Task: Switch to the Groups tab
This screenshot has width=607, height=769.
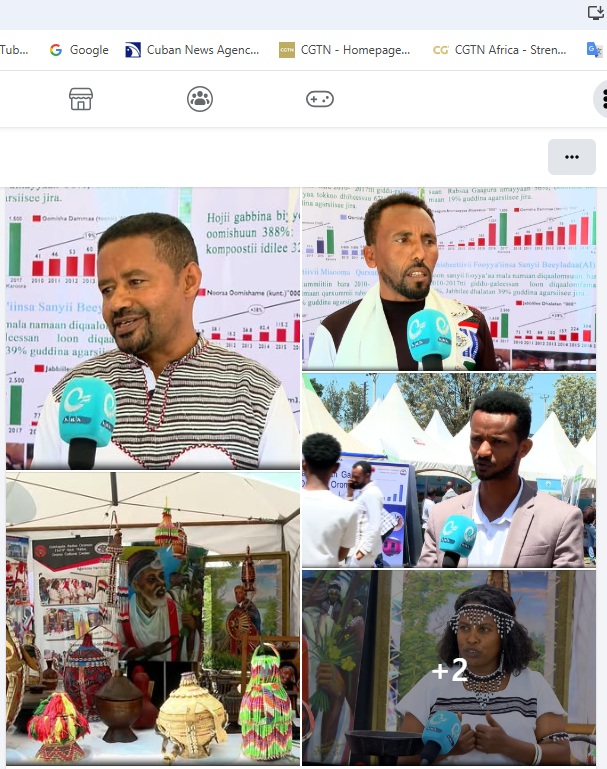Action: pos(200,98)
